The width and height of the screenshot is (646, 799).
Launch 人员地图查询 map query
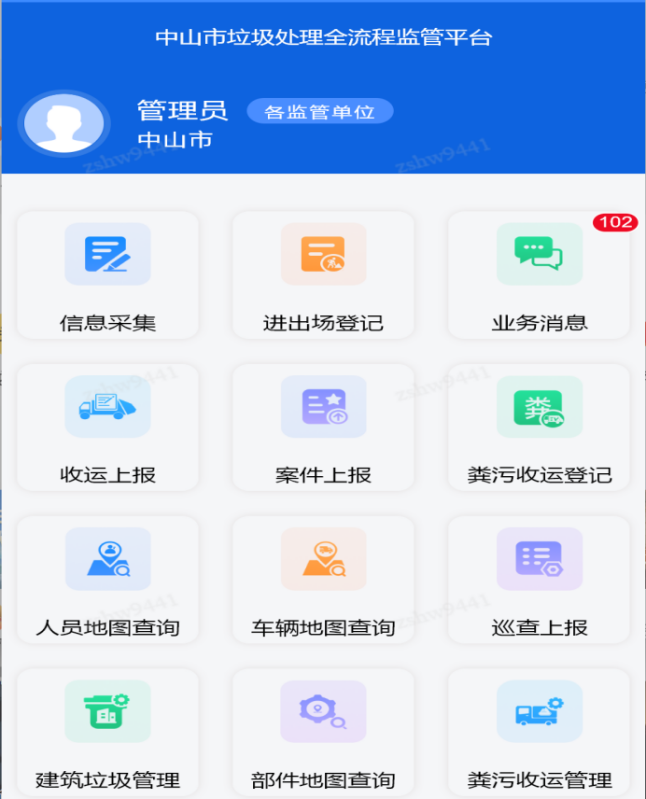(108, 580)
